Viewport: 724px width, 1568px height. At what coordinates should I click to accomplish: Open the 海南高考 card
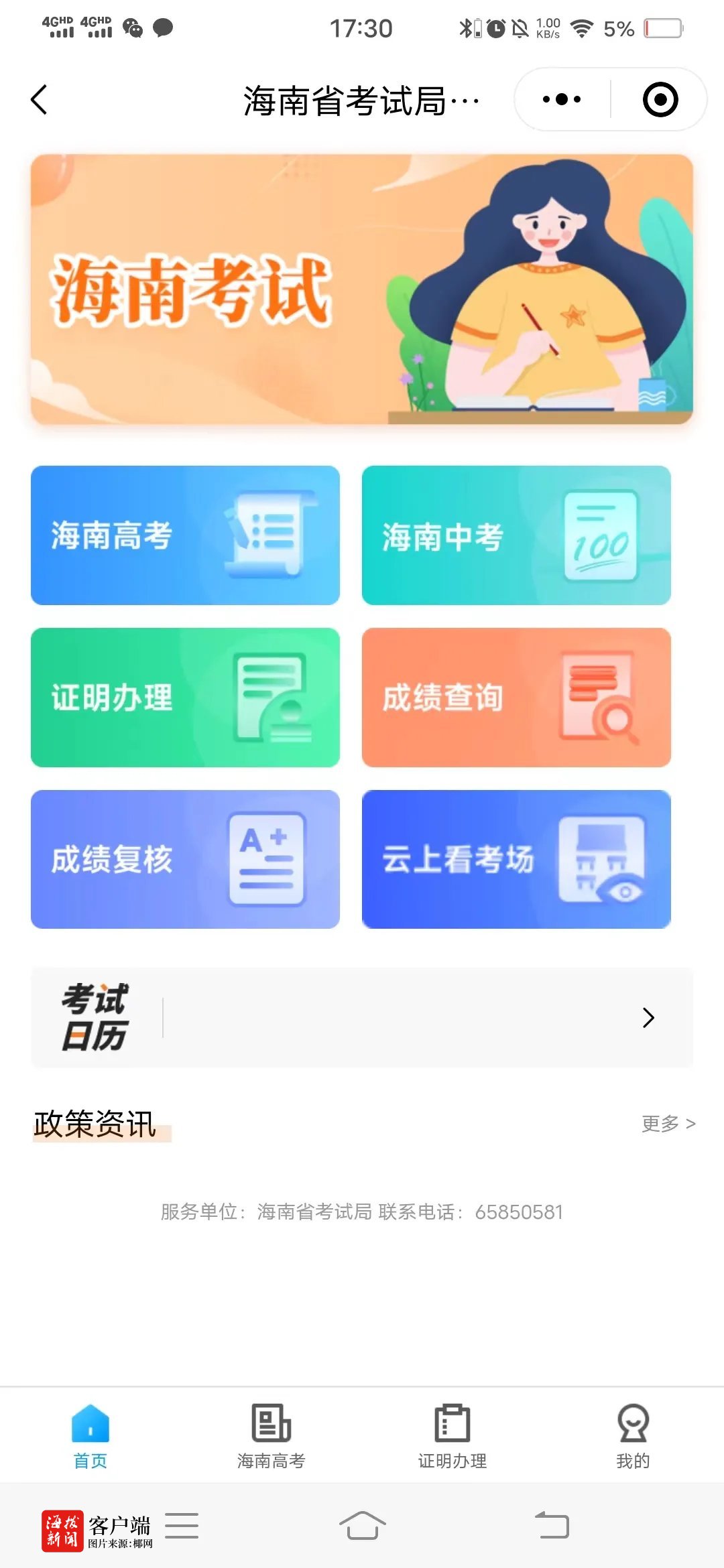coord(185,535)
